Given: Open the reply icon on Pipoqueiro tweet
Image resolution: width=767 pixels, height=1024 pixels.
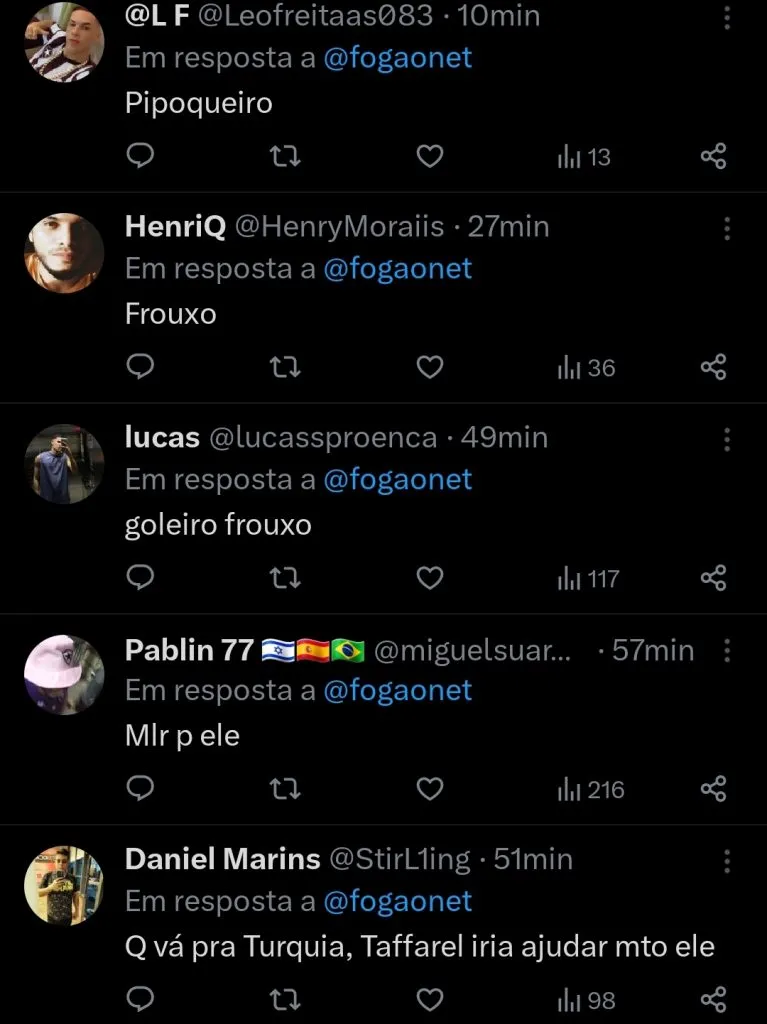Looking at the screenshot, I should (x=140, y=156).
